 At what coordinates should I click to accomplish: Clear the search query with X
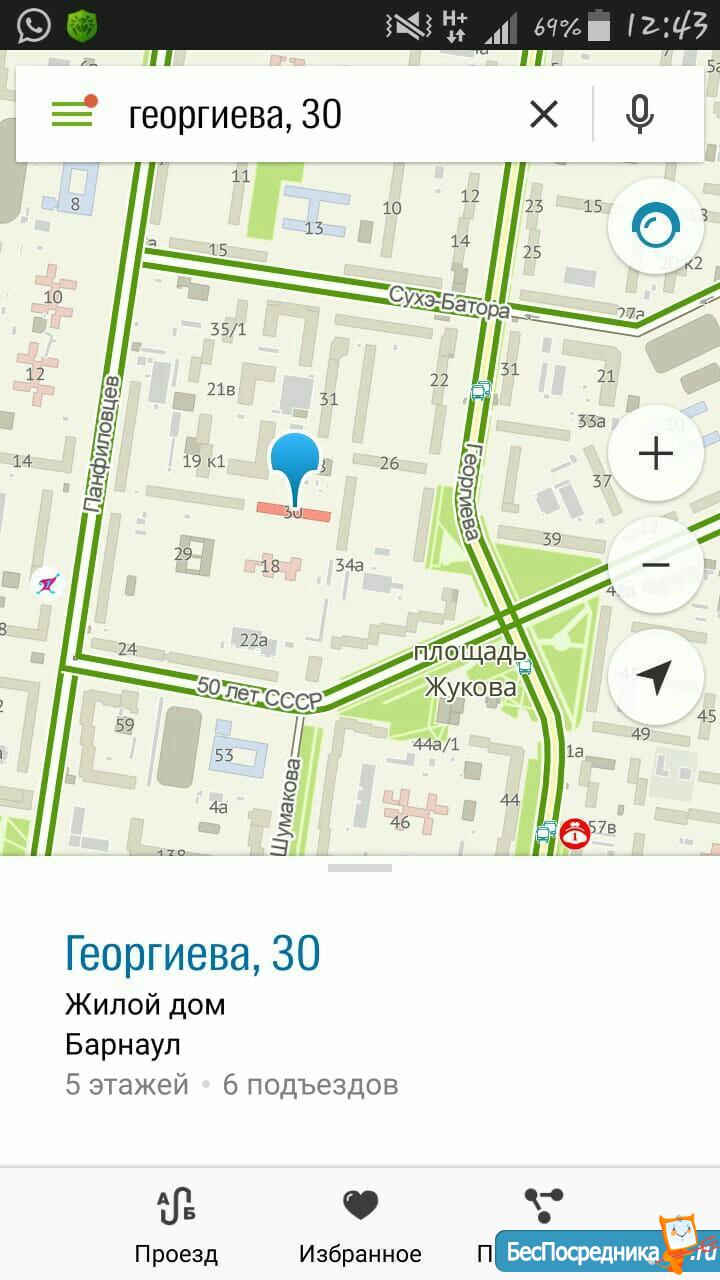pyautogui.click(x=543, y=115)
